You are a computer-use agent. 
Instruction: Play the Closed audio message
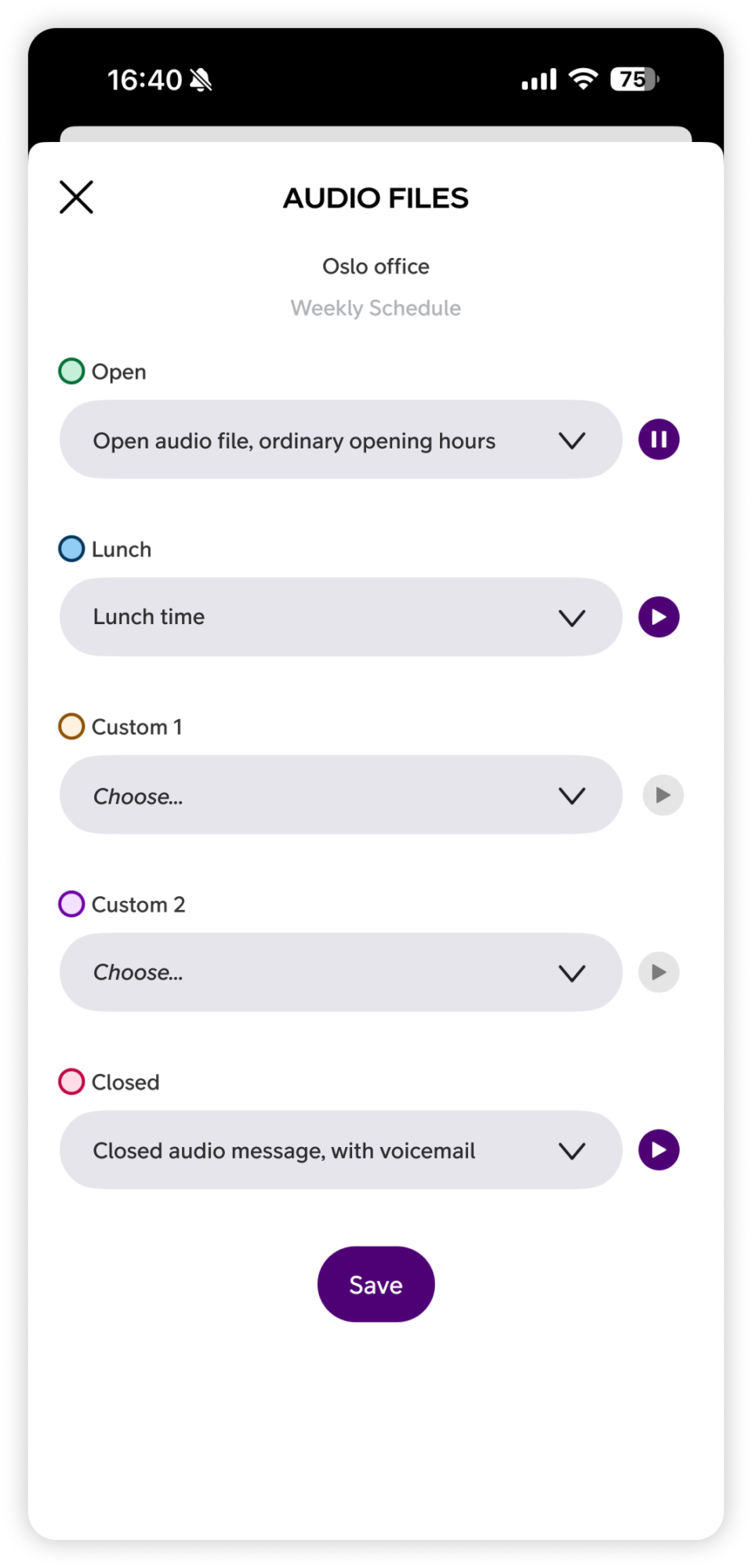659,1150
